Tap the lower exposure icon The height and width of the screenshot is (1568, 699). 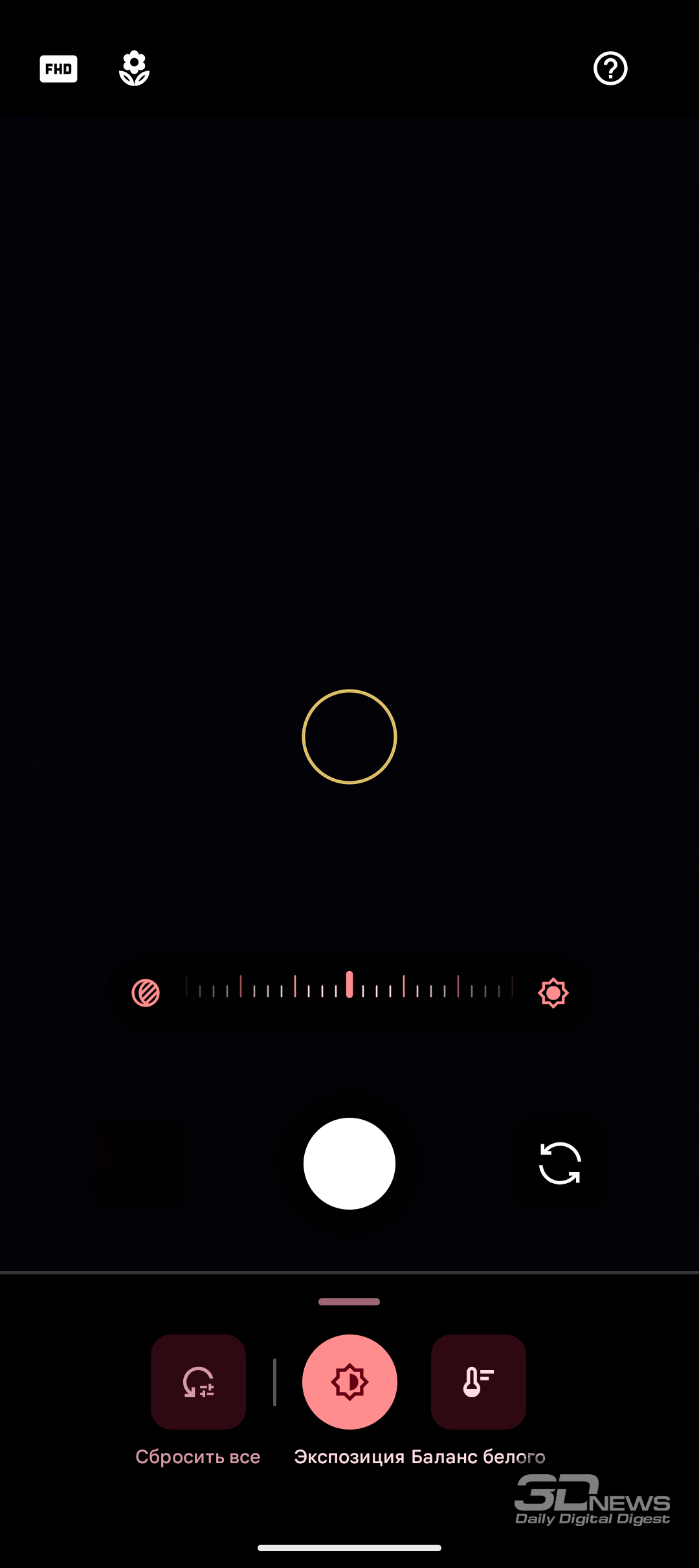pos(146,993)
